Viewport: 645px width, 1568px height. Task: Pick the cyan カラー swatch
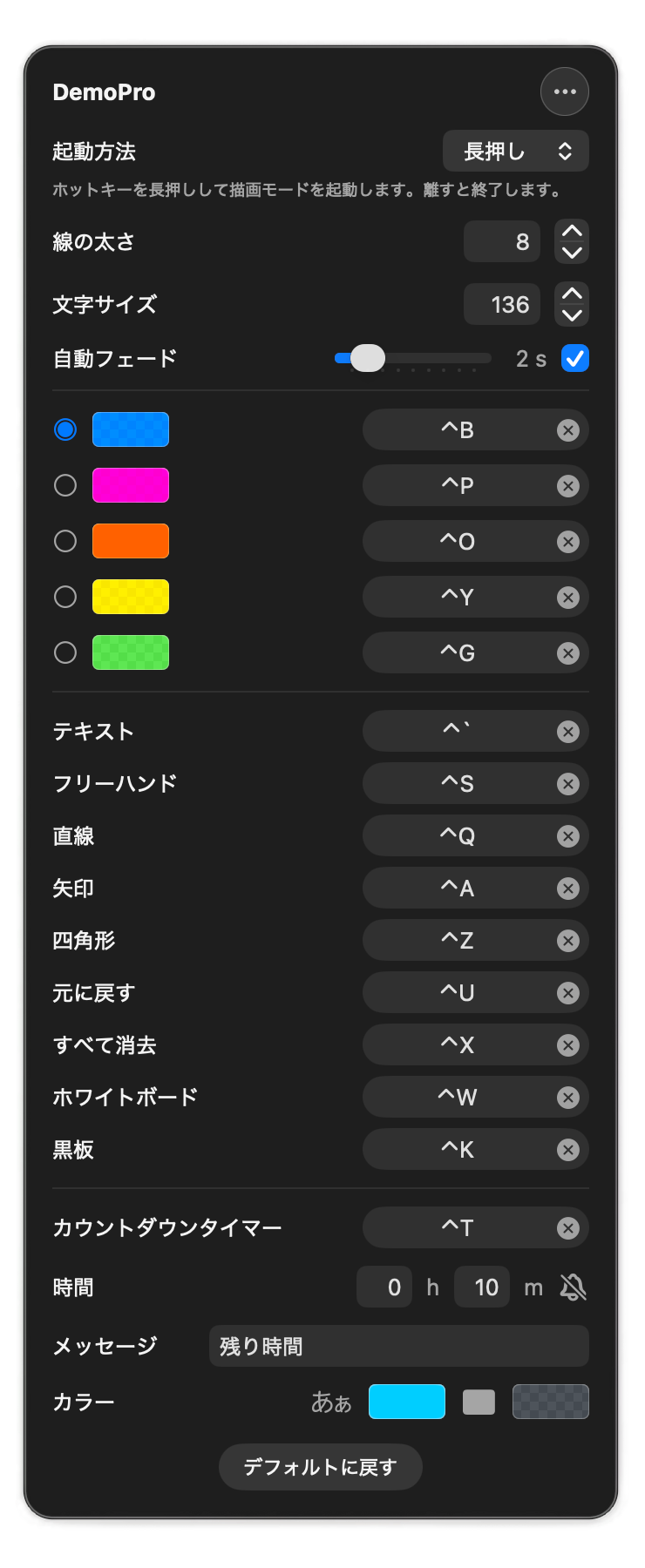[406, 1402]
